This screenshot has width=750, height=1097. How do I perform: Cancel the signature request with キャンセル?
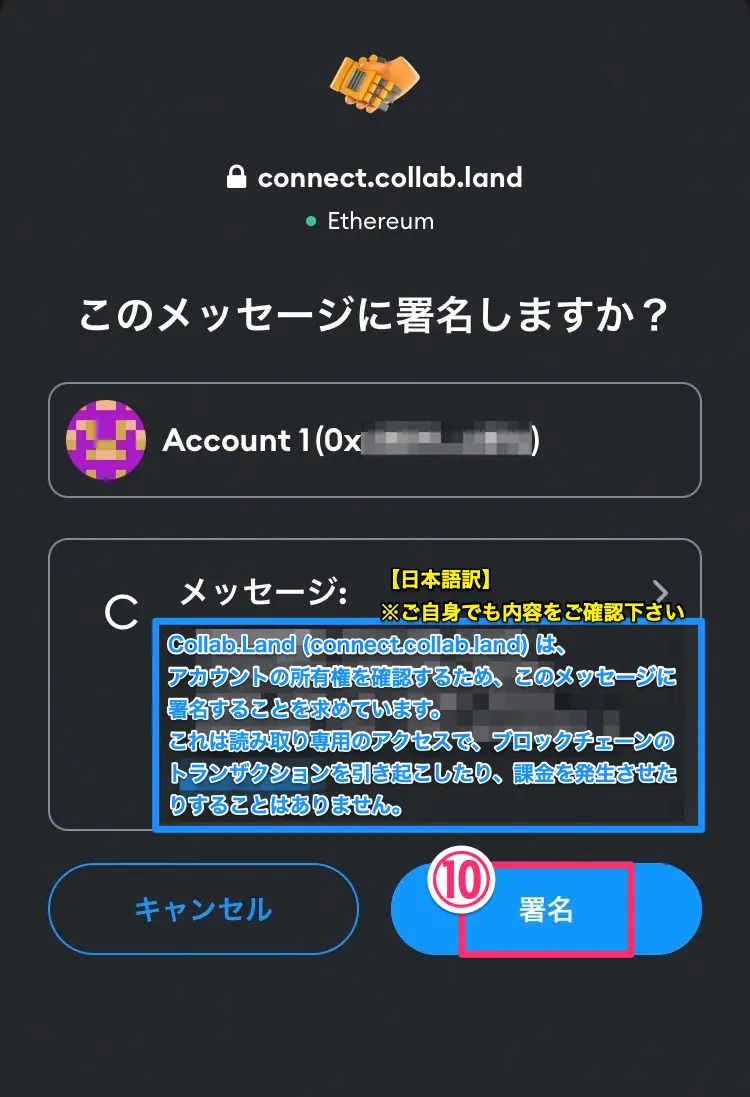(203, 909)
